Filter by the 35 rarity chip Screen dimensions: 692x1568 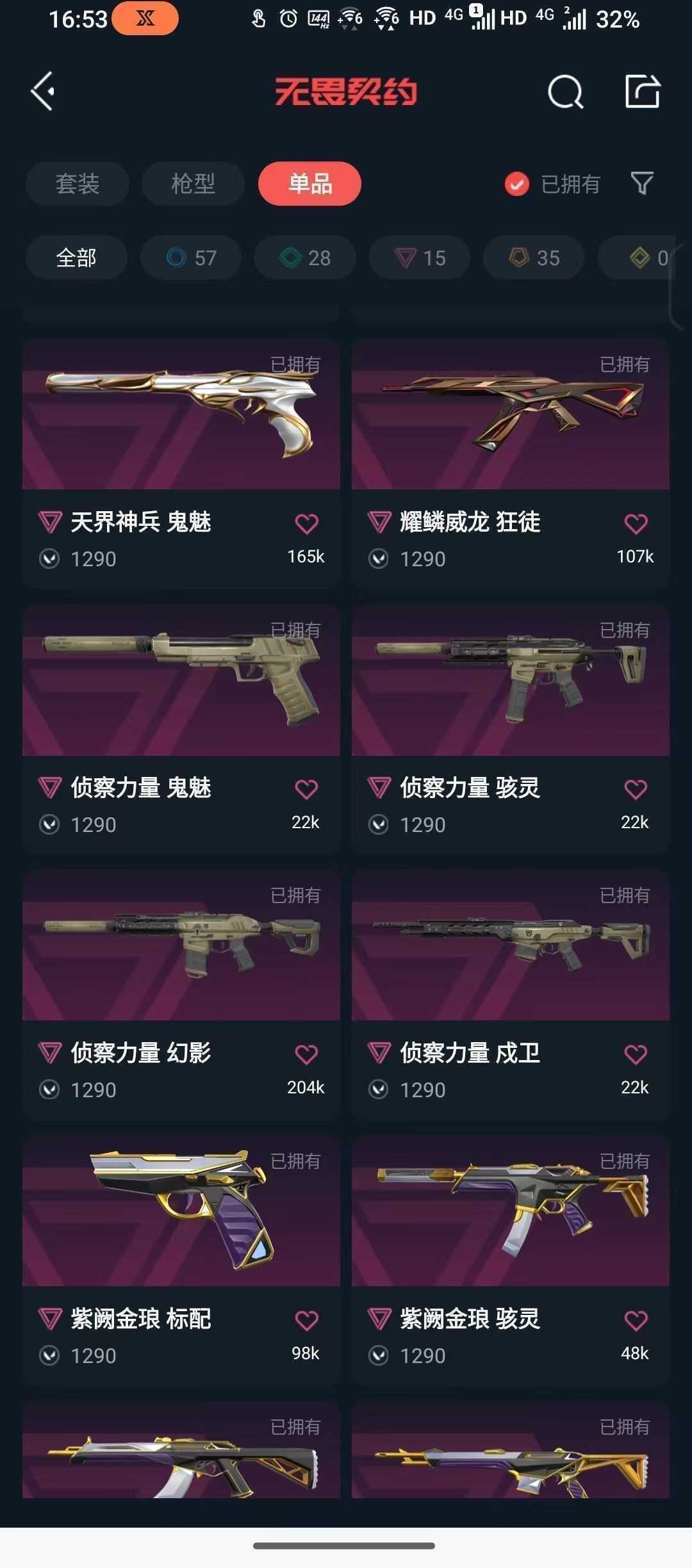(534, 257)
